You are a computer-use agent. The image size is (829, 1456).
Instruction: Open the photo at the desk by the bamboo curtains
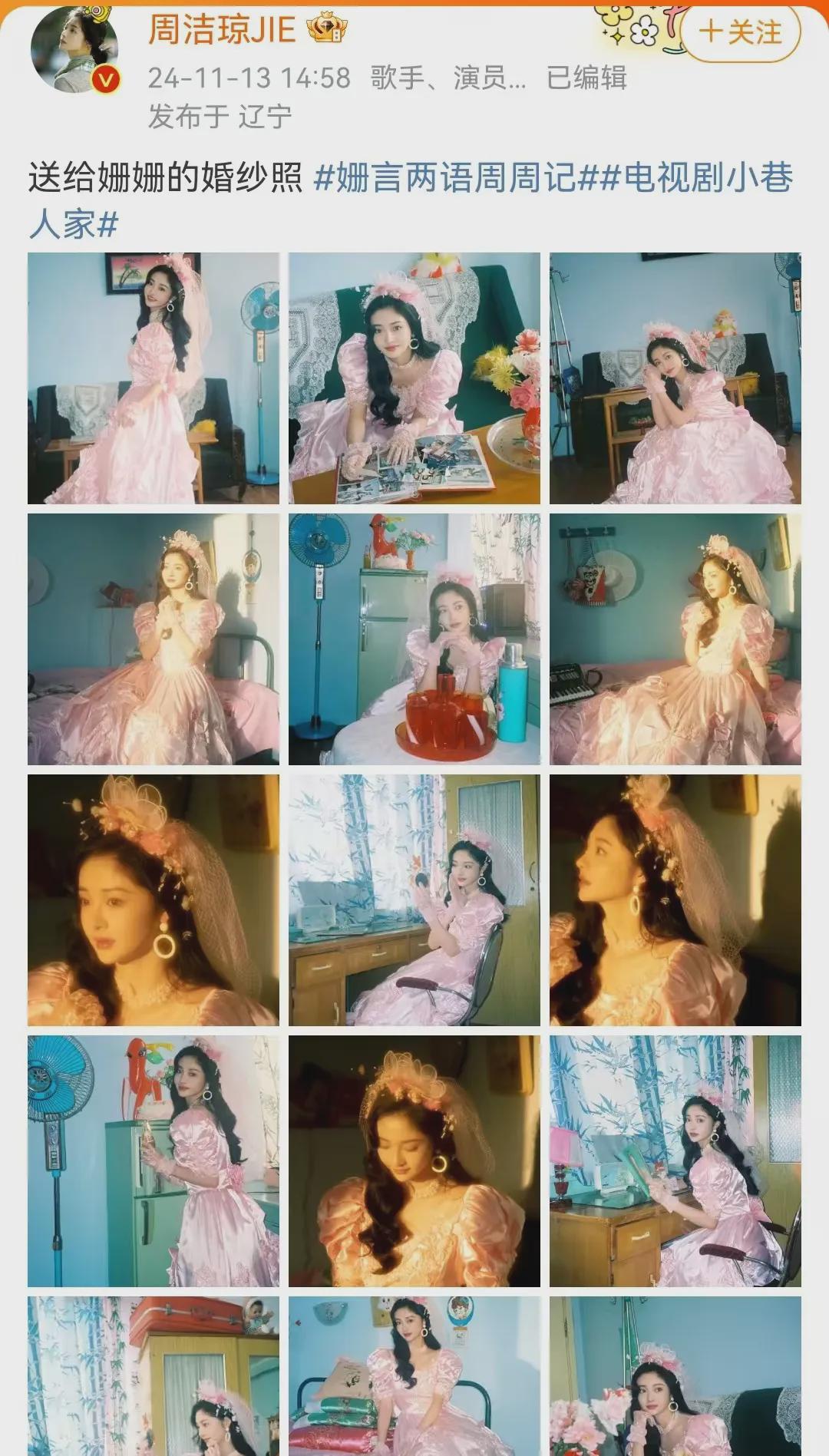[414, 900]
